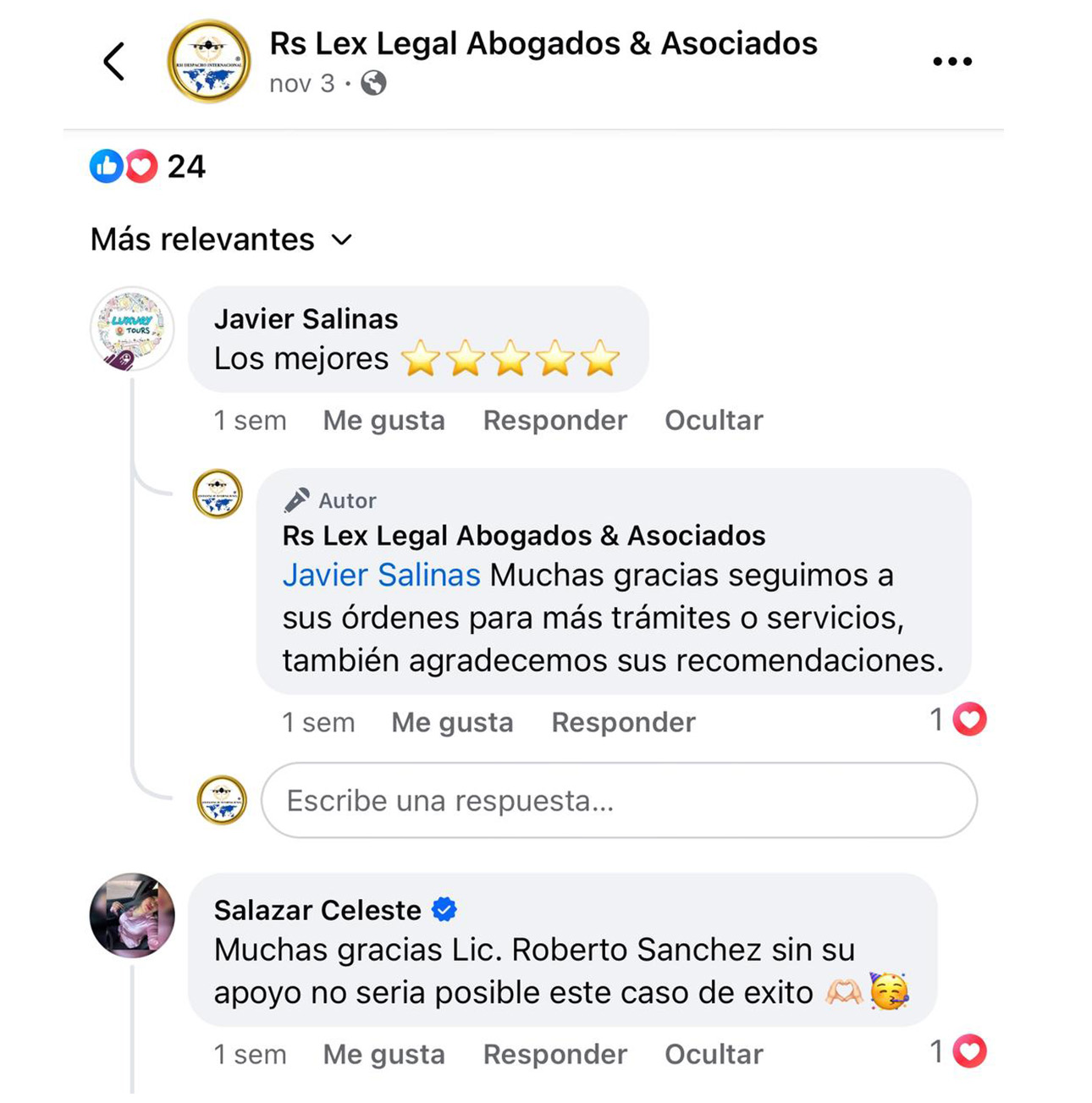Like Javier Salinas's comment
This screenshot has height=1103, width=1092.
(x=383, y=421)
